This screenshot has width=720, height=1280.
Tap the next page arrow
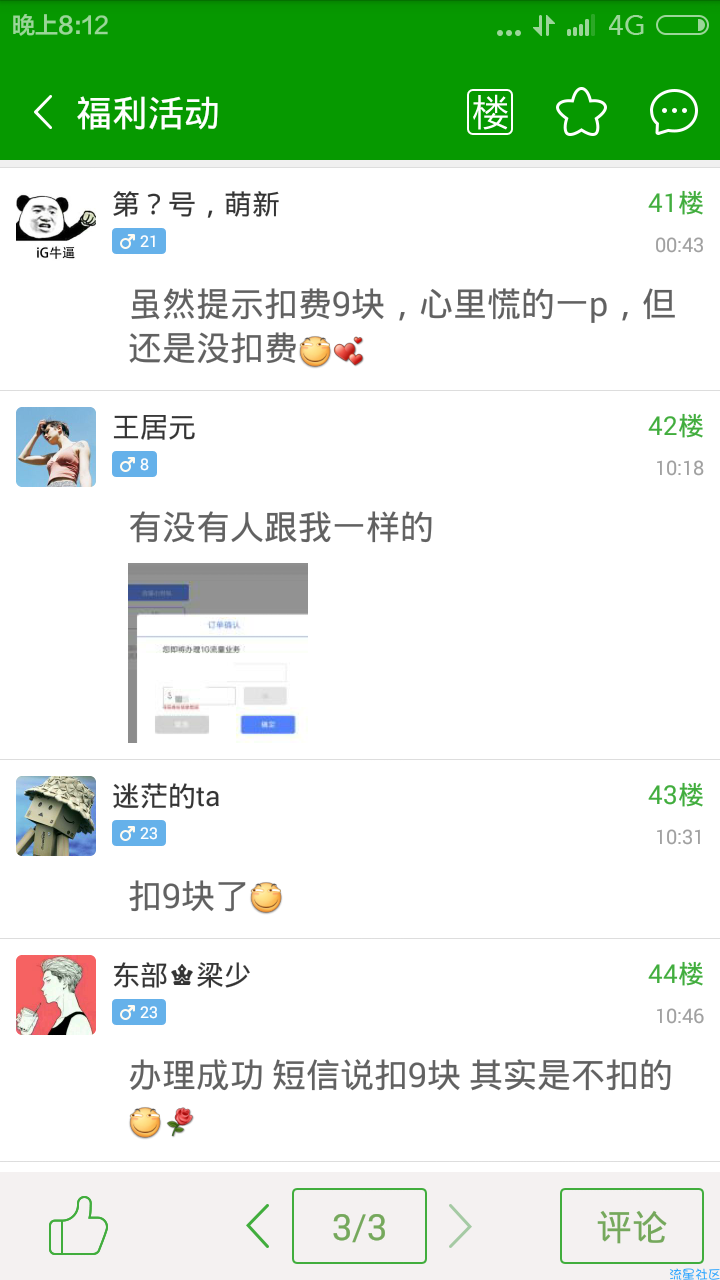pos(459,1226)
